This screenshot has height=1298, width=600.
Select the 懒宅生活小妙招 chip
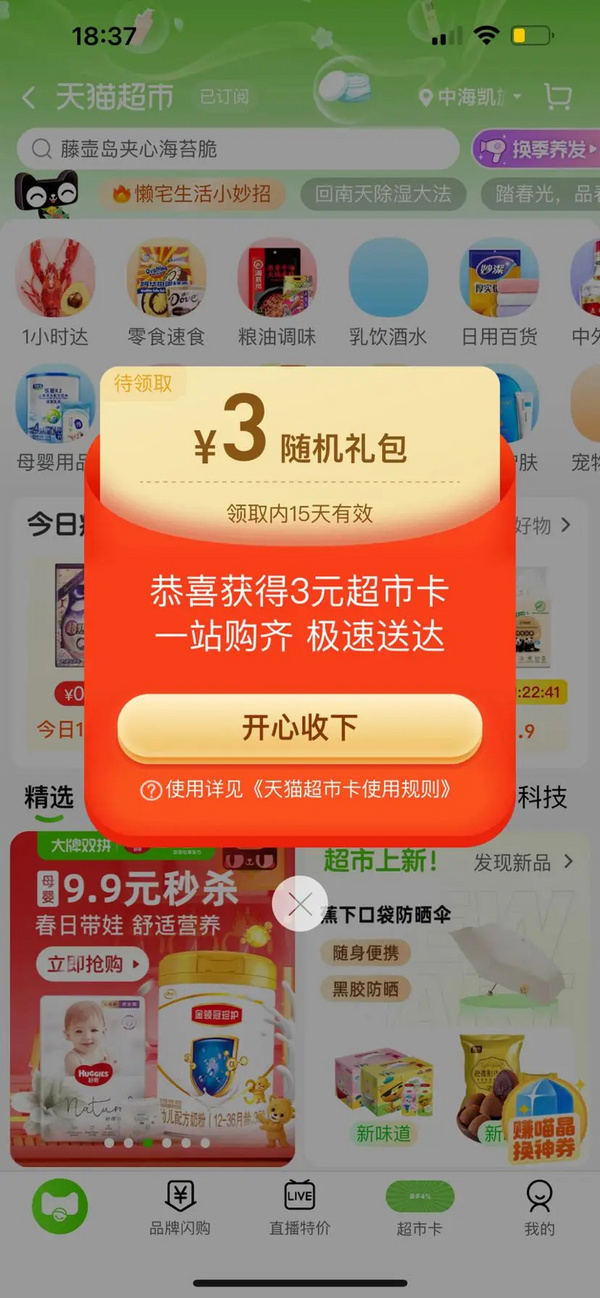191,194
